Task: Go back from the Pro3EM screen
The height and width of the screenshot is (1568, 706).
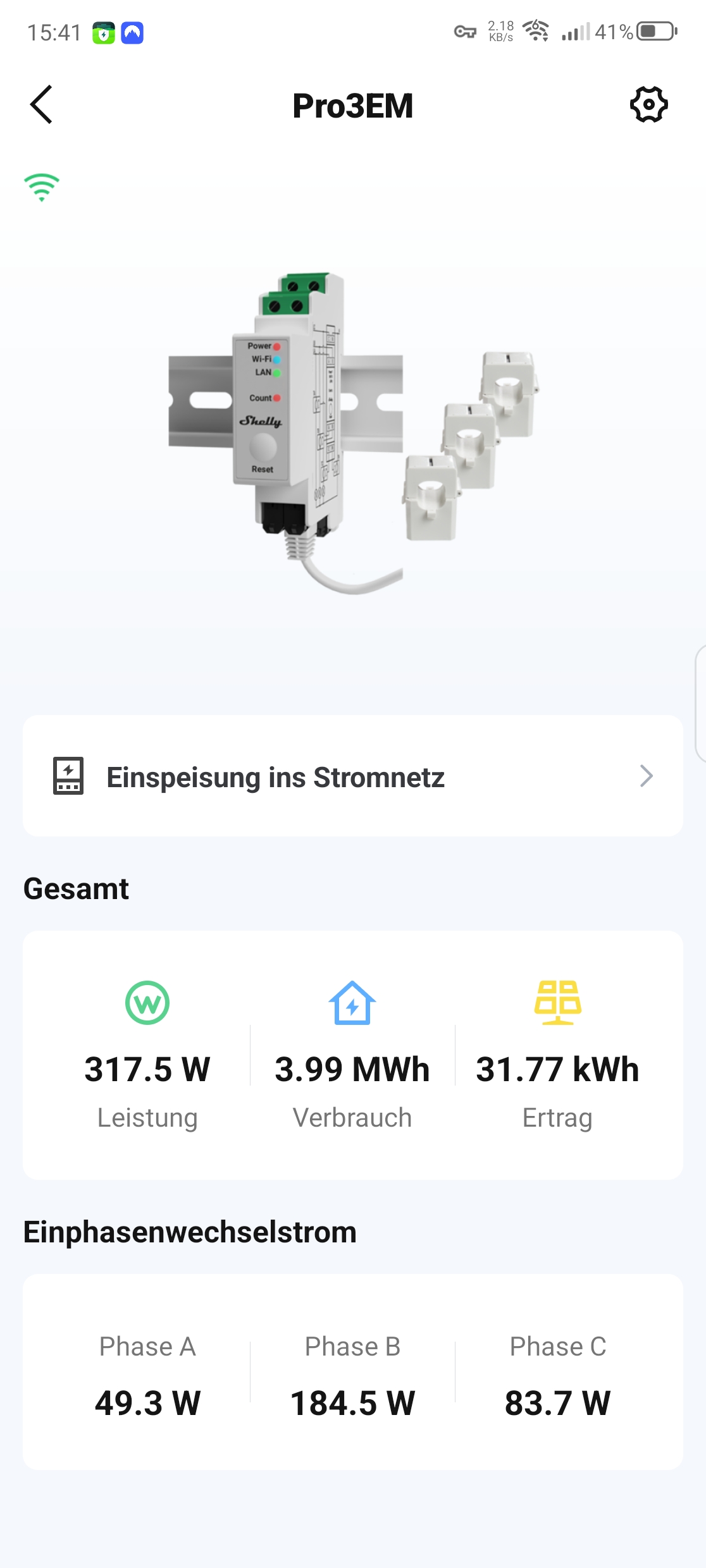Action: (42, 104)
